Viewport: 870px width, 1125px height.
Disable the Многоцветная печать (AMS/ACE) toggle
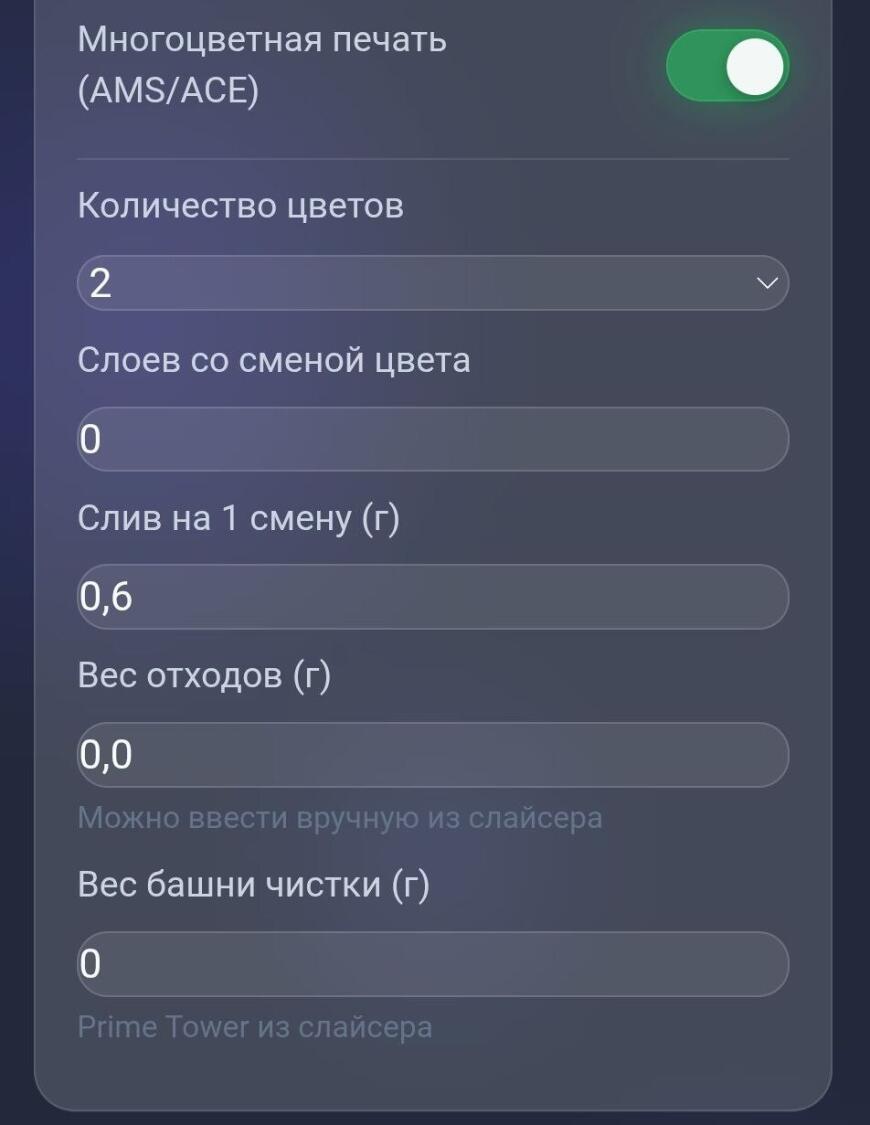click(x=729, y=67)
